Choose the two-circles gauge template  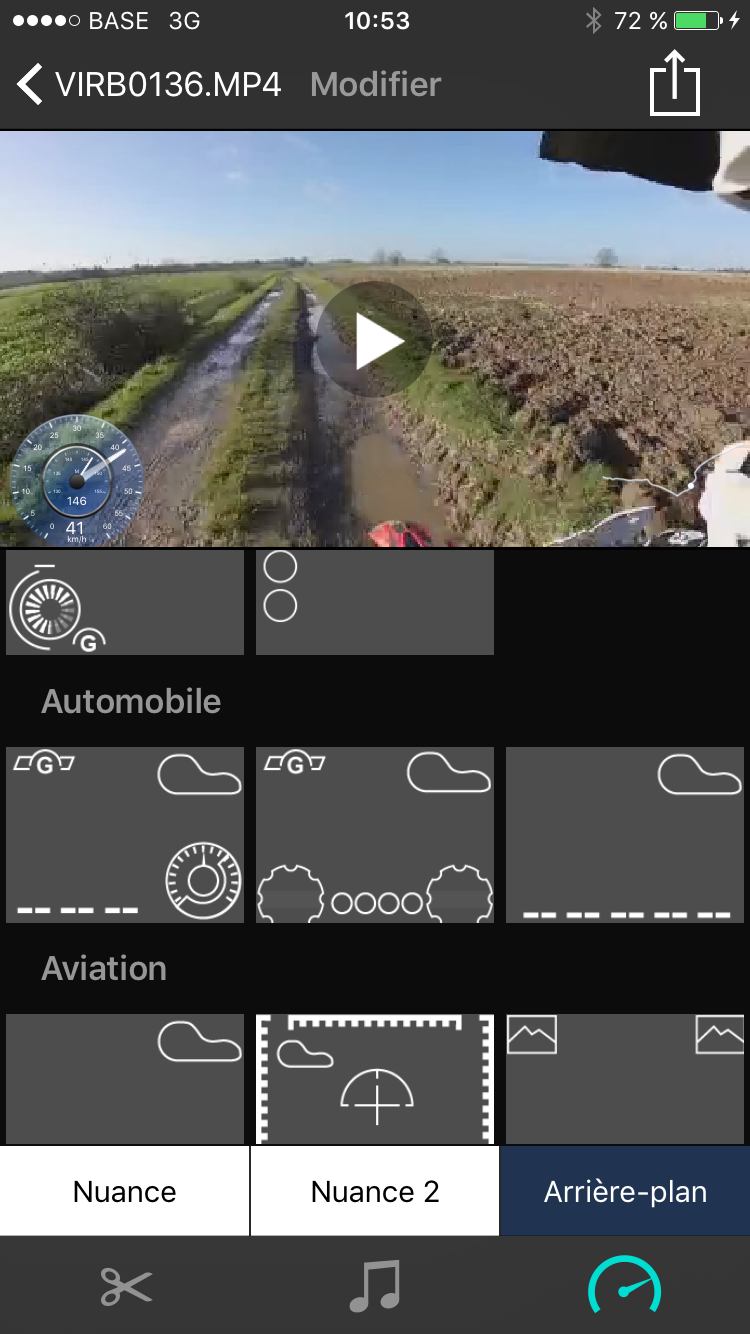(x=375, y=602)
